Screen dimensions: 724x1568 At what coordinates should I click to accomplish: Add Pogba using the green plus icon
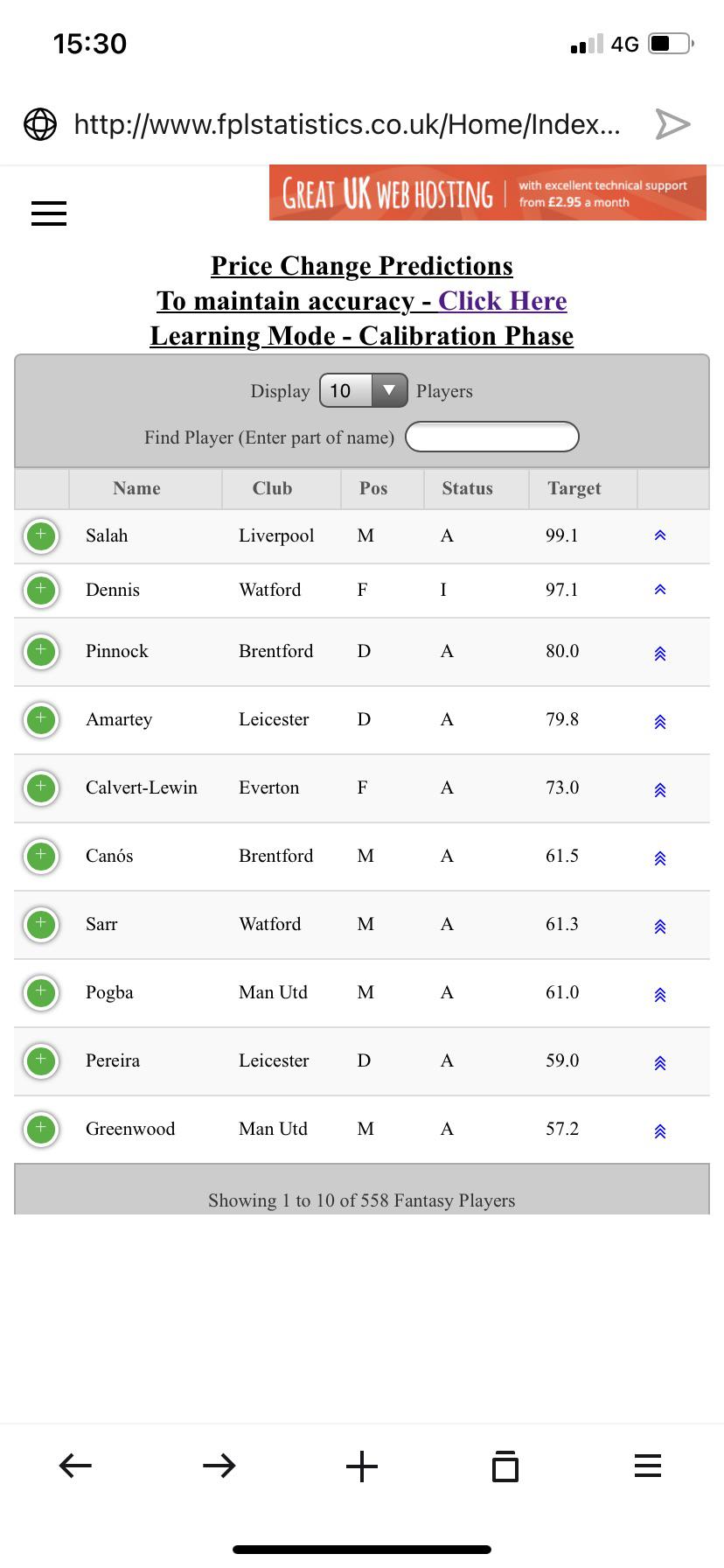pos(40,992)
